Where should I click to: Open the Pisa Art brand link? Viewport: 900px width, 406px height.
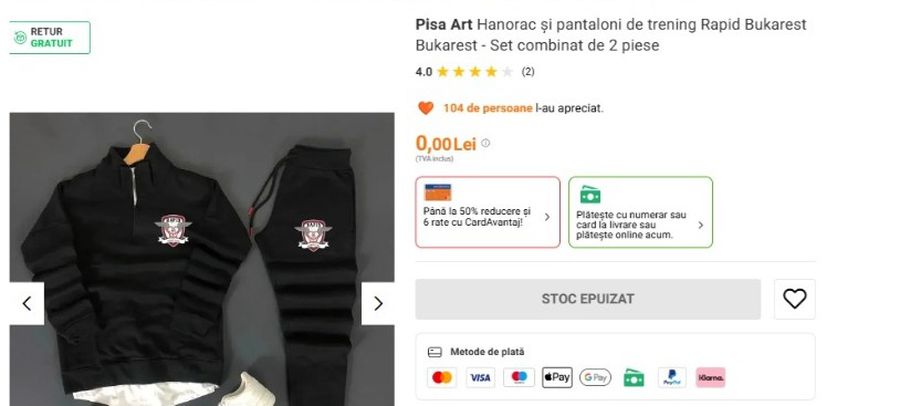click(x=444, y=24)
